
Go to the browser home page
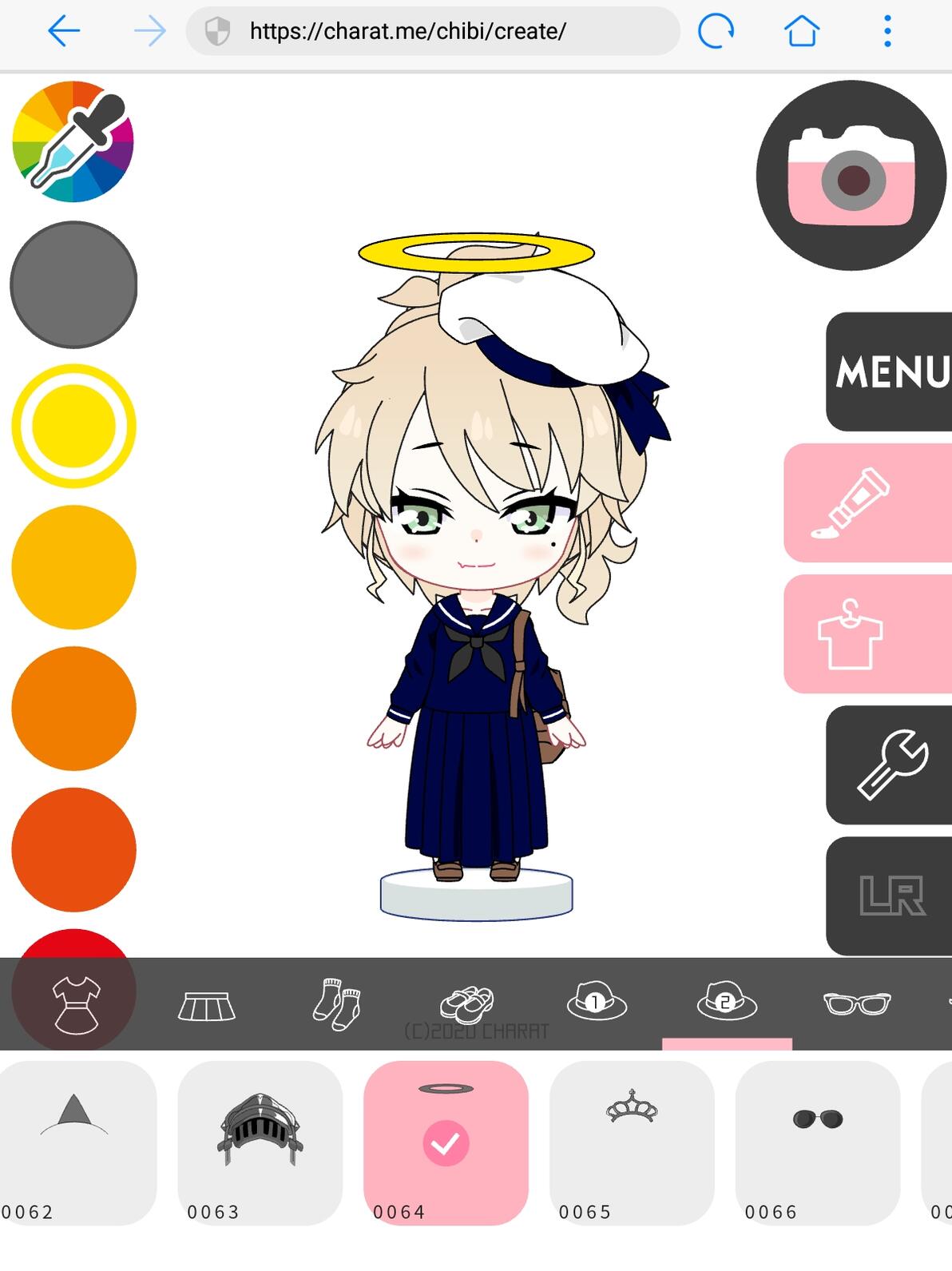802,31
